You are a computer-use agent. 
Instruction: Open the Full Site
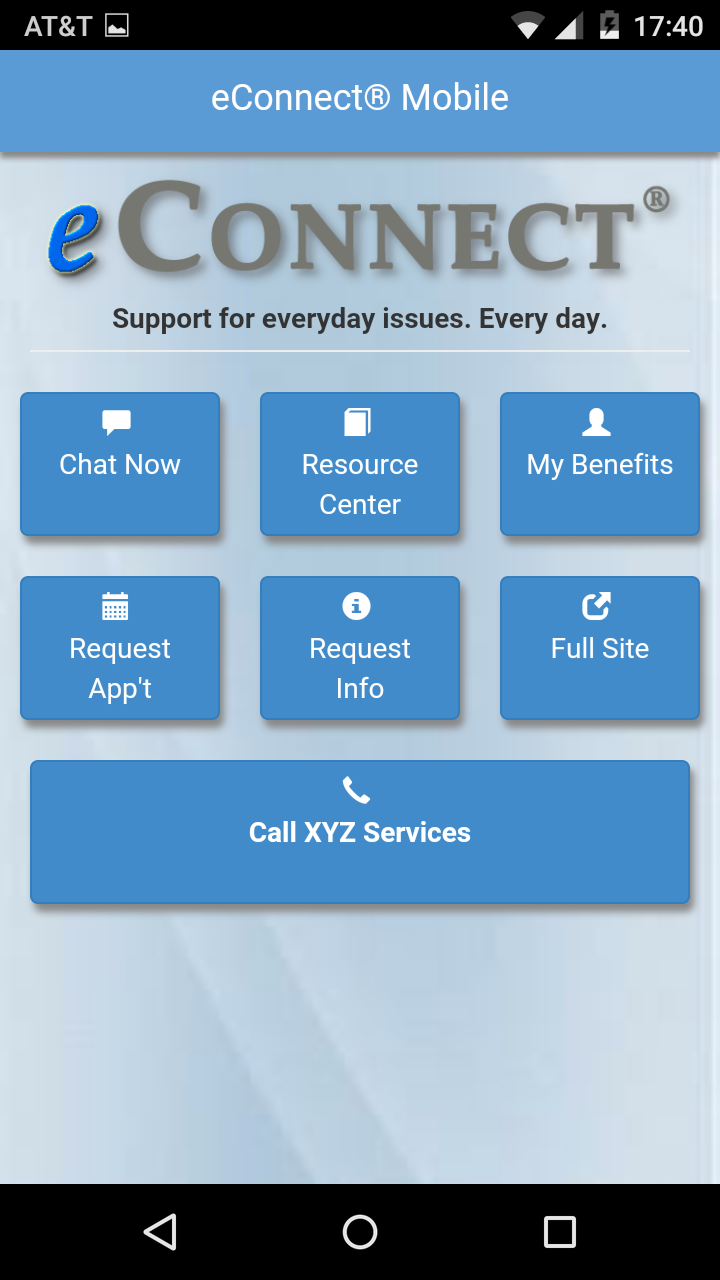[x=600, y=648]
